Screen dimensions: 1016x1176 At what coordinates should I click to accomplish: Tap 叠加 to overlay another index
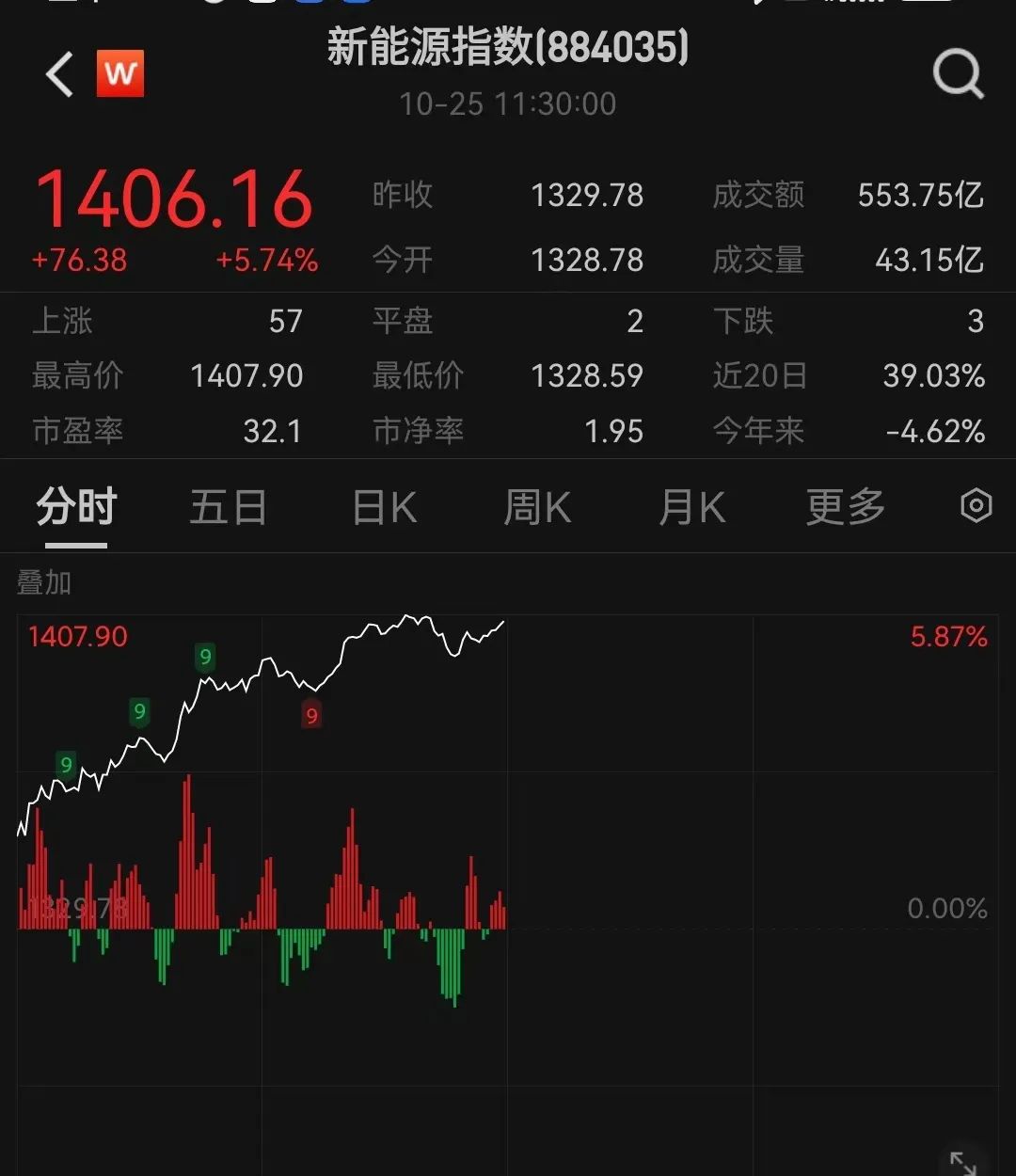pos(44,583)
